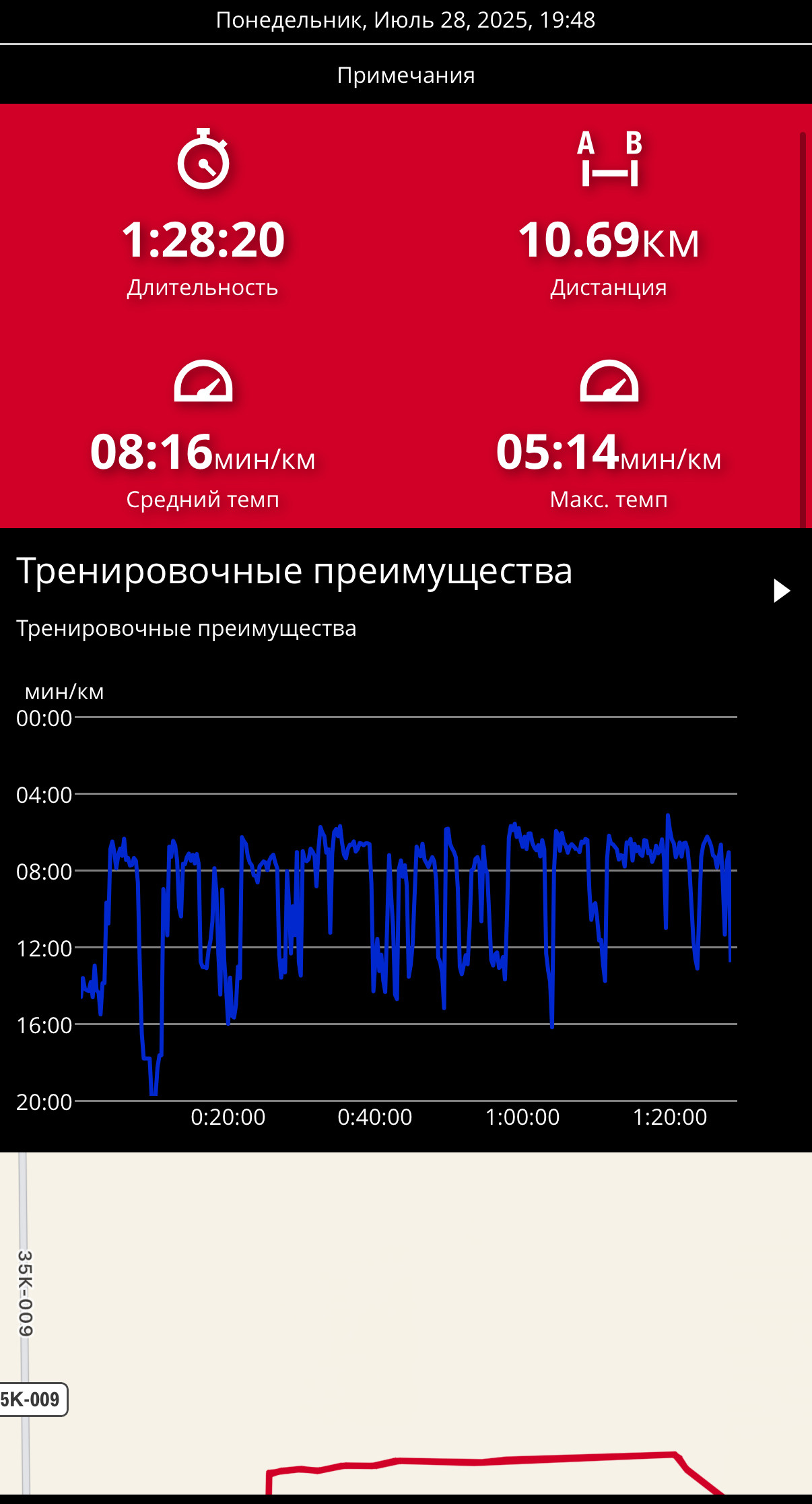Open the Примечания notes section
This screenshot has height=1504, width=812.
[x=406, y=75]
